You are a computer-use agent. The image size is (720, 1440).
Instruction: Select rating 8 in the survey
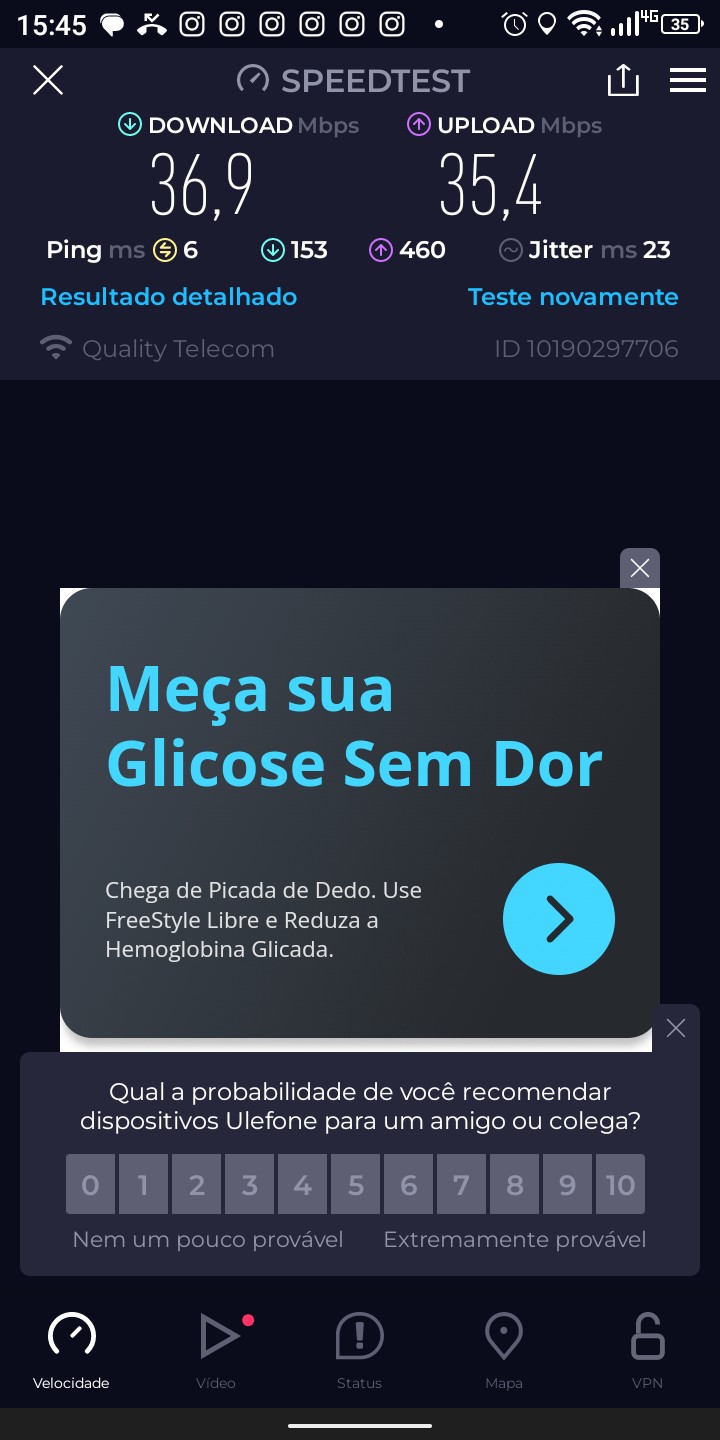515,1185
